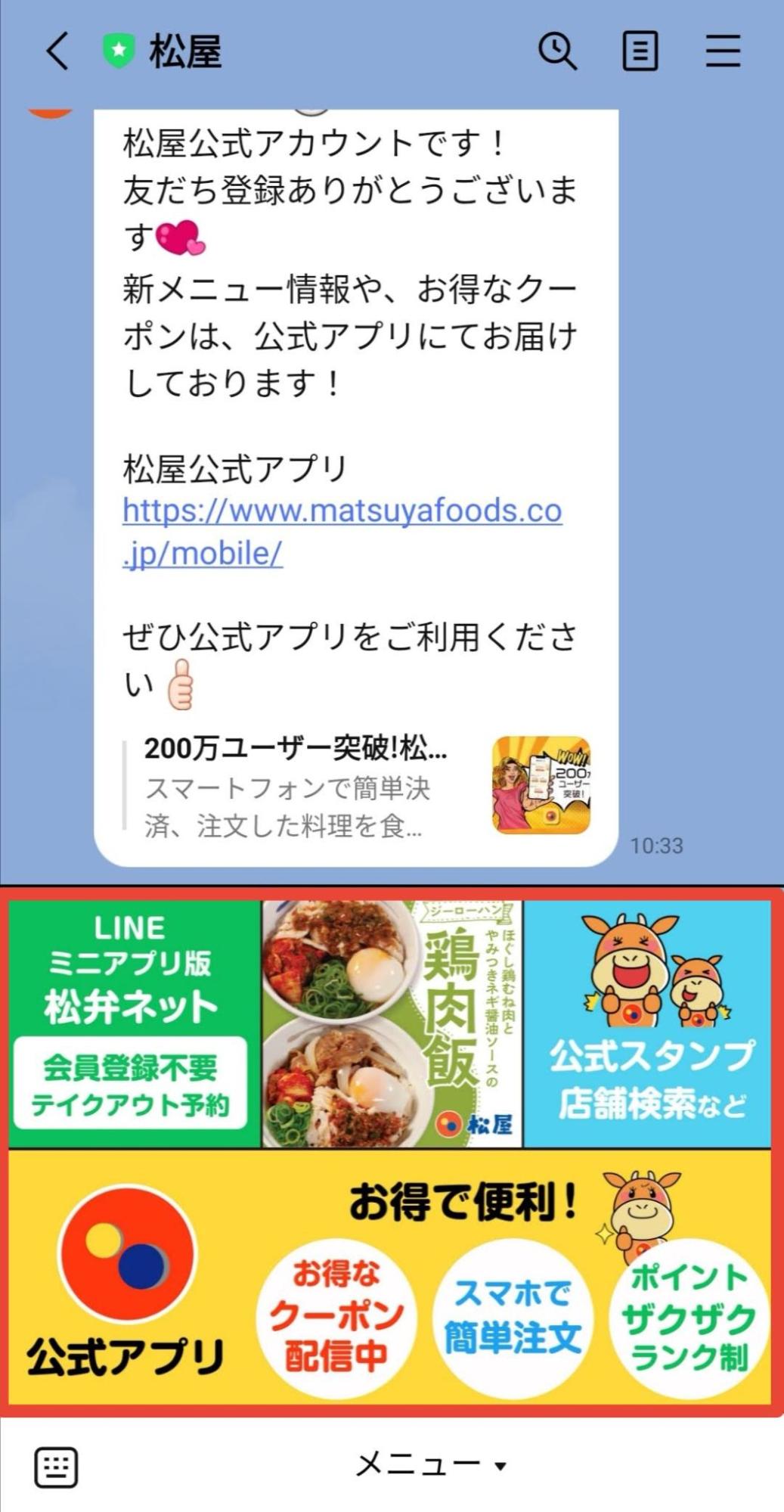Open the matsuyafoods.co.jp/mobile link
Screen dimensions: 784x1512
(x=342, y=532)
